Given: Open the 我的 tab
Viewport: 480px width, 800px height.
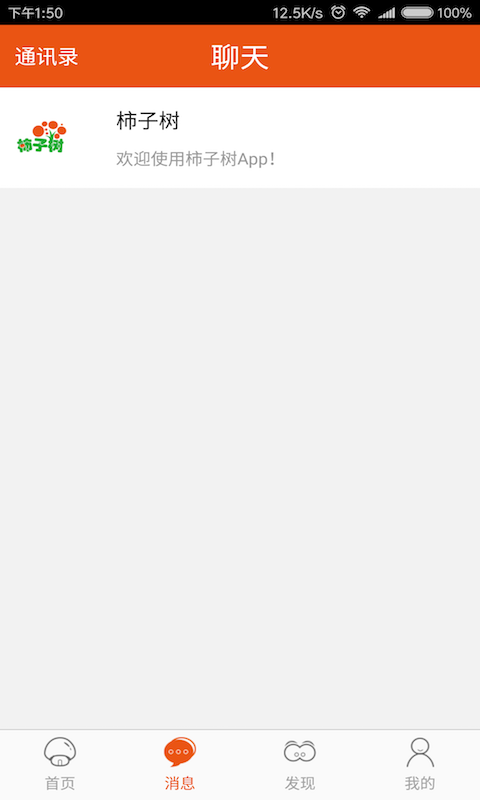Looking at the screenshot, I should coord(420,764).
